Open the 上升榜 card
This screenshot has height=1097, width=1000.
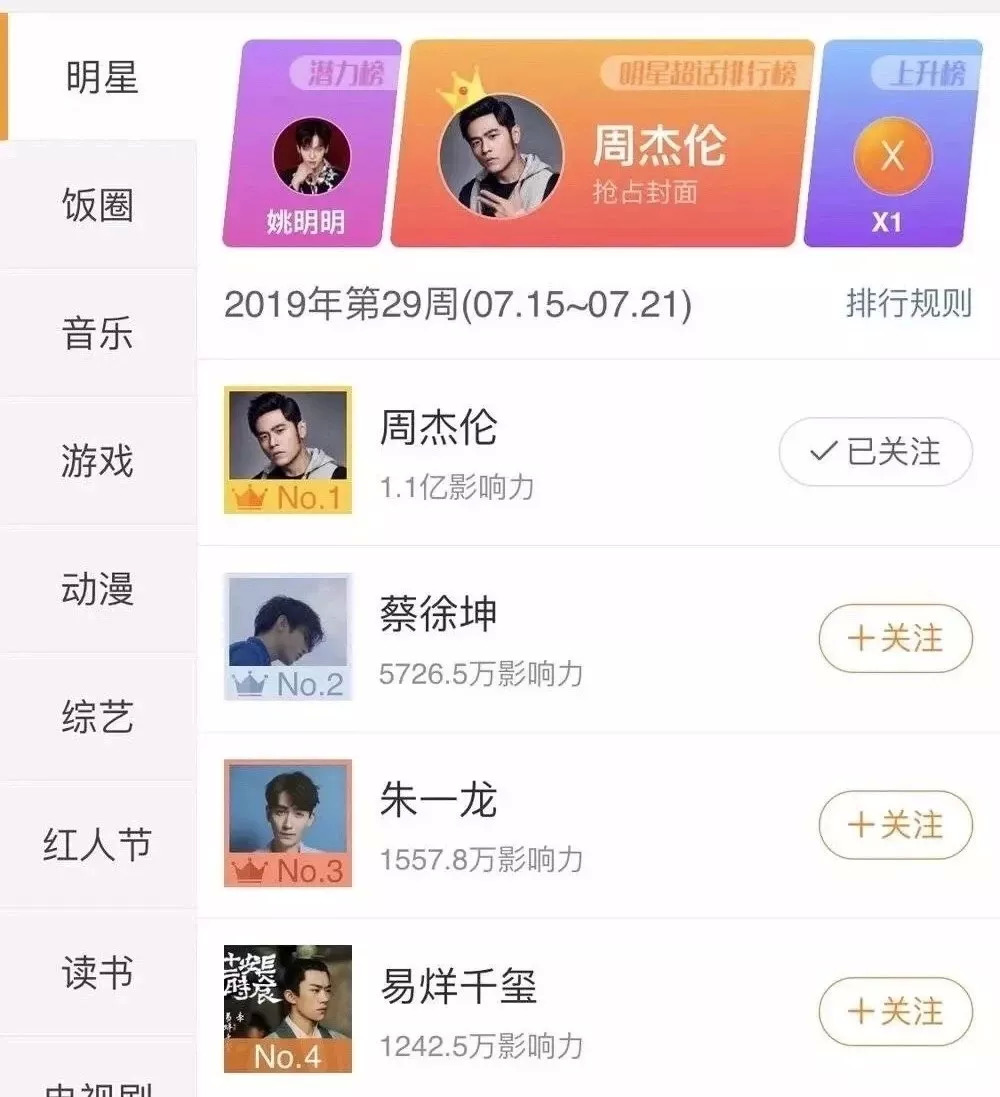891,145
